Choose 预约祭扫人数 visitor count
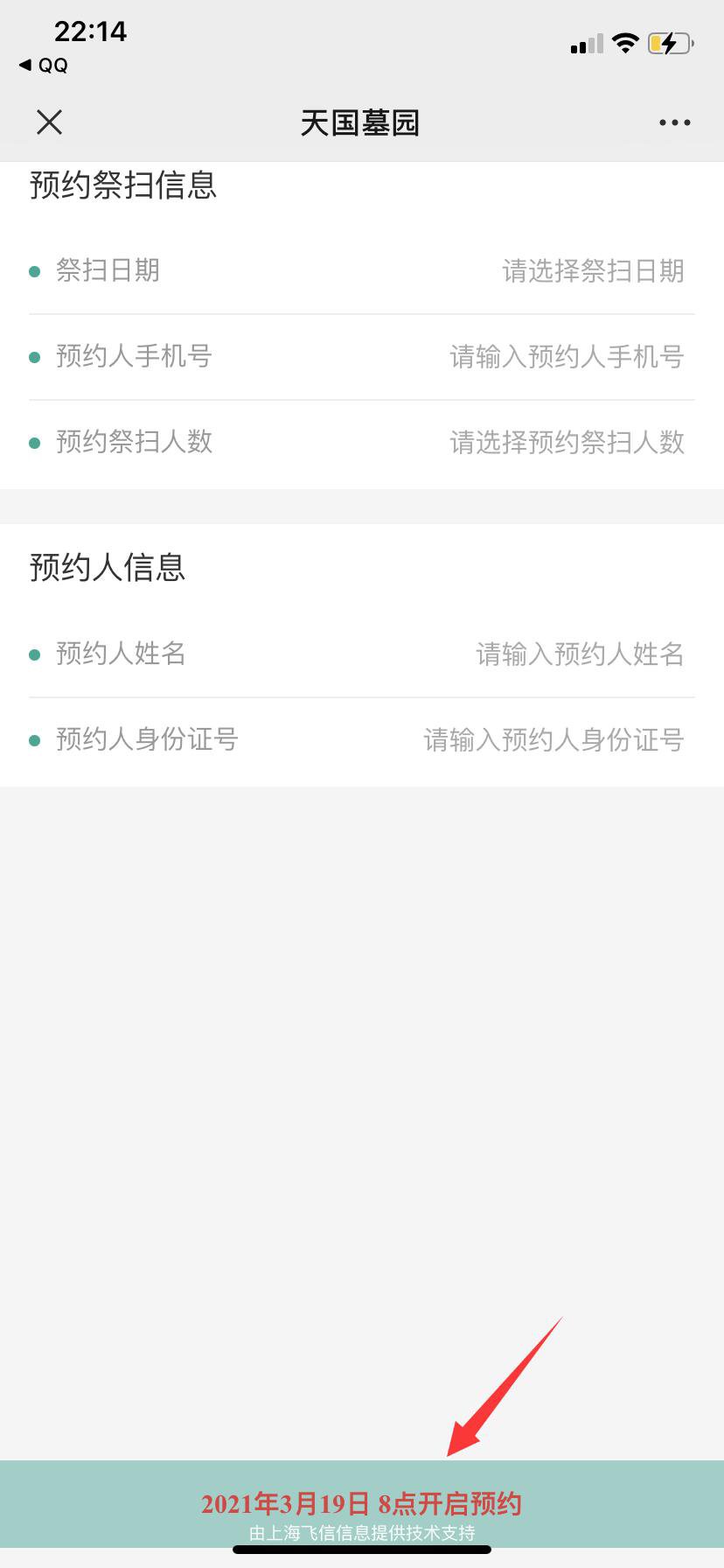724x1568 pixels. (x=566, y=443)
